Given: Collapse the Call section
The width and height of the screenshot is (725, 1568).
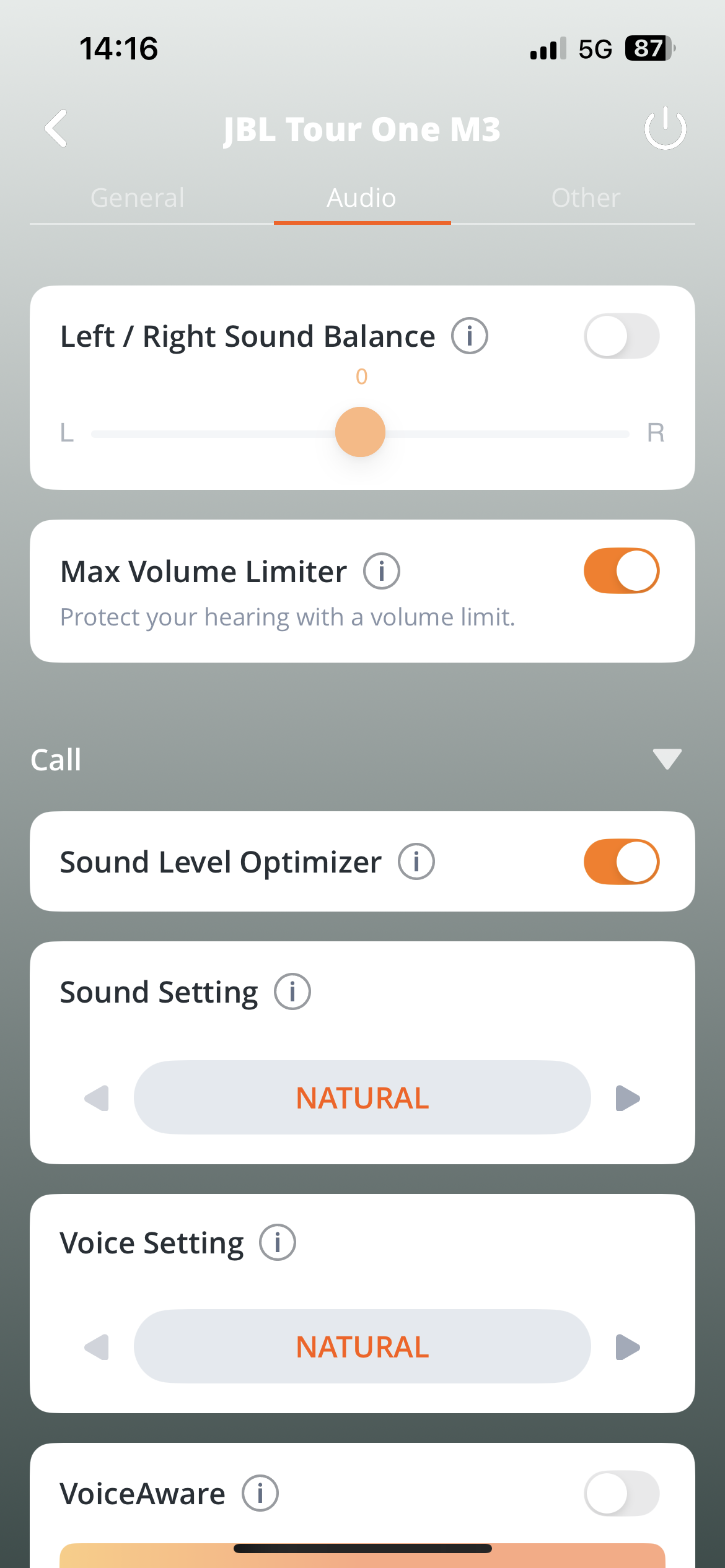Looking at the screenshot, I should click(x=667, y=759).
